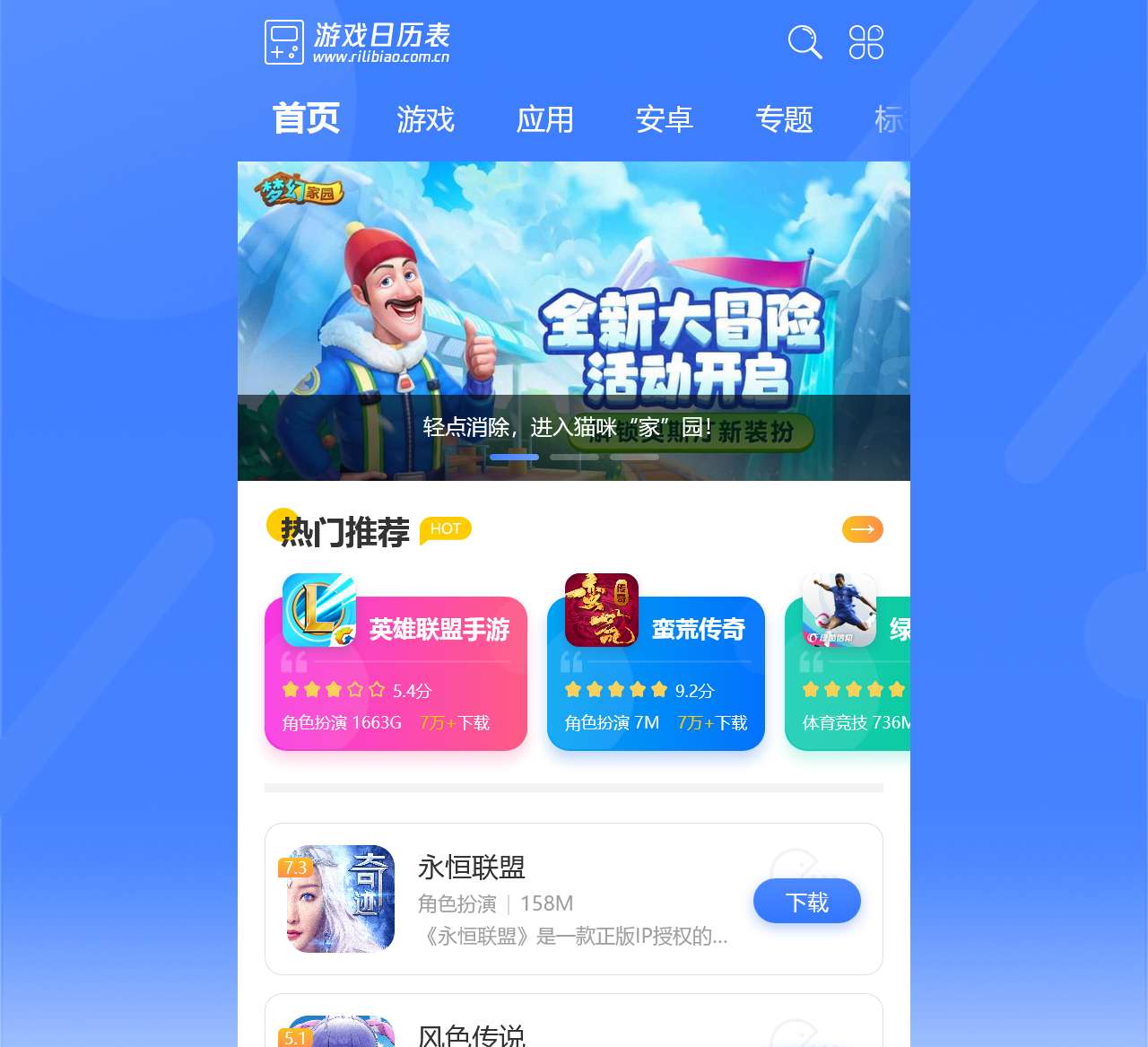
Task: Switch to the 游戏 tab
Action: pos(425,118)
